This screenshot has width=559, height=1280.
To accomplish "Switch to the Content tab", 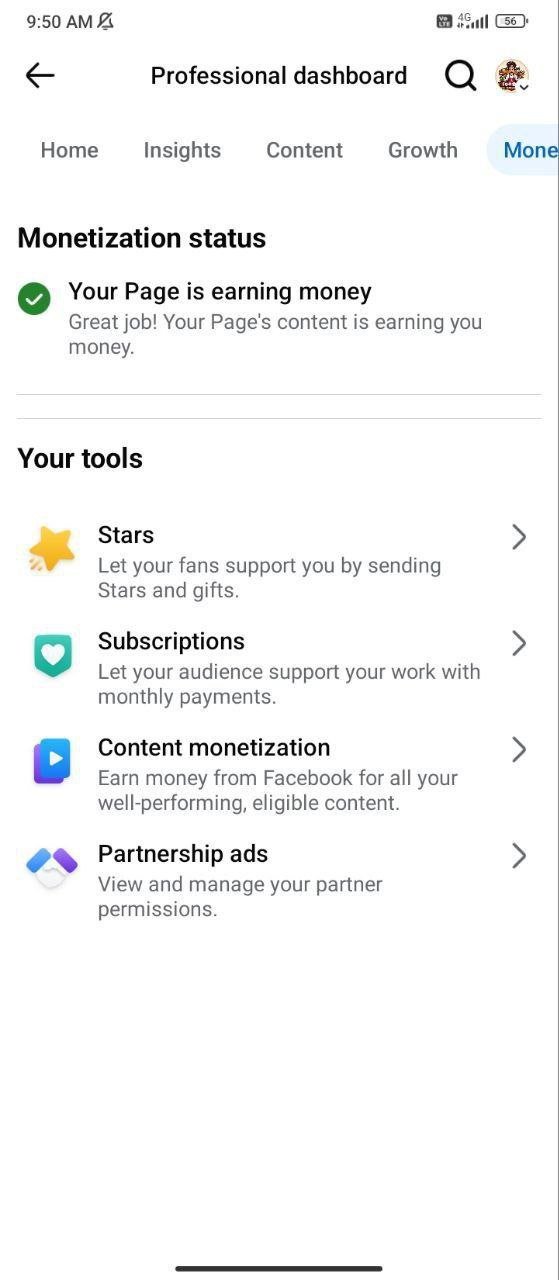I will tap(304, 150).
